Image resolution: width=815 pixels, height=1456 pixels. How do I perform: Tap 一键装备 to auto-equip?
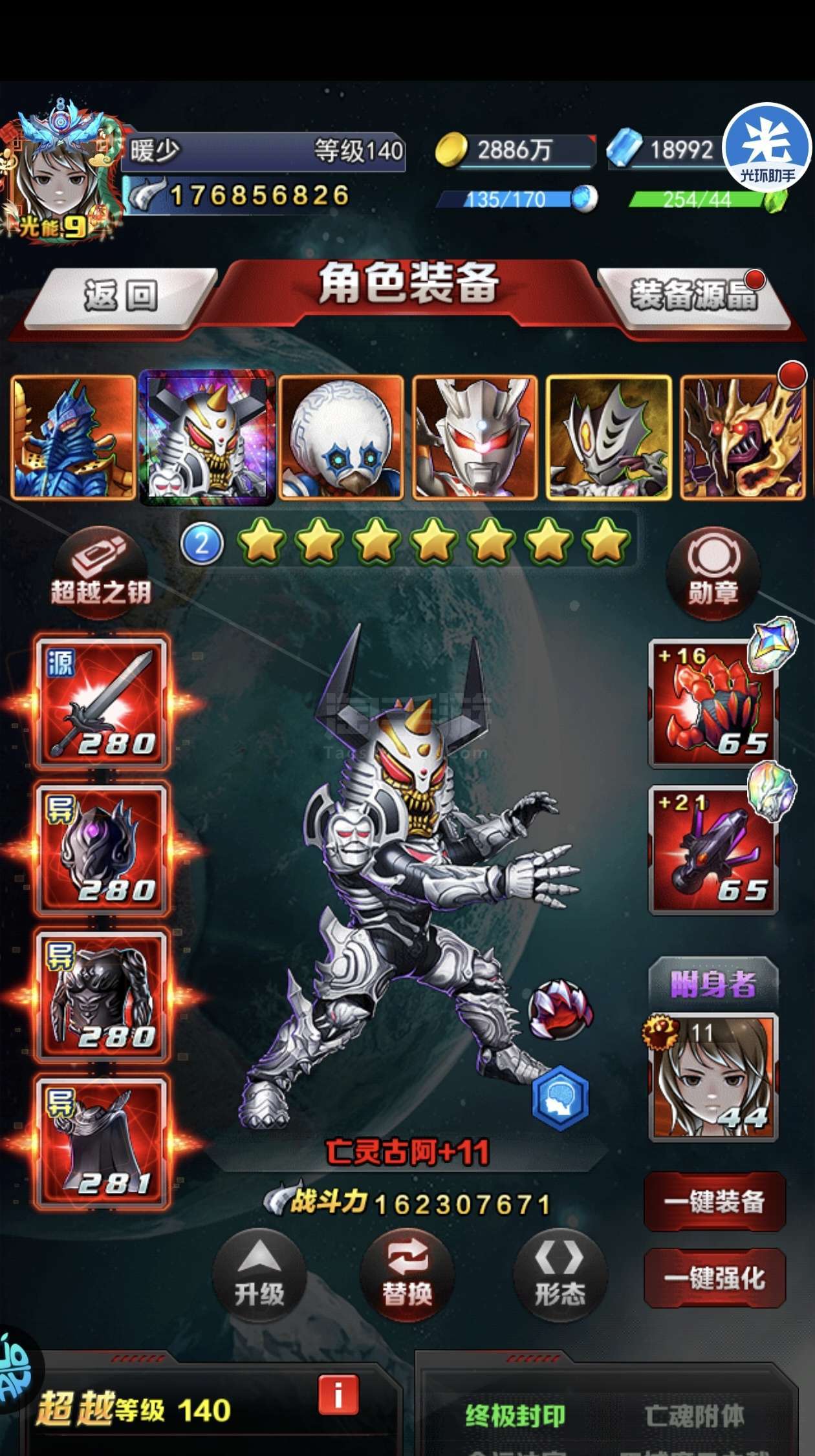[715, 1201]
